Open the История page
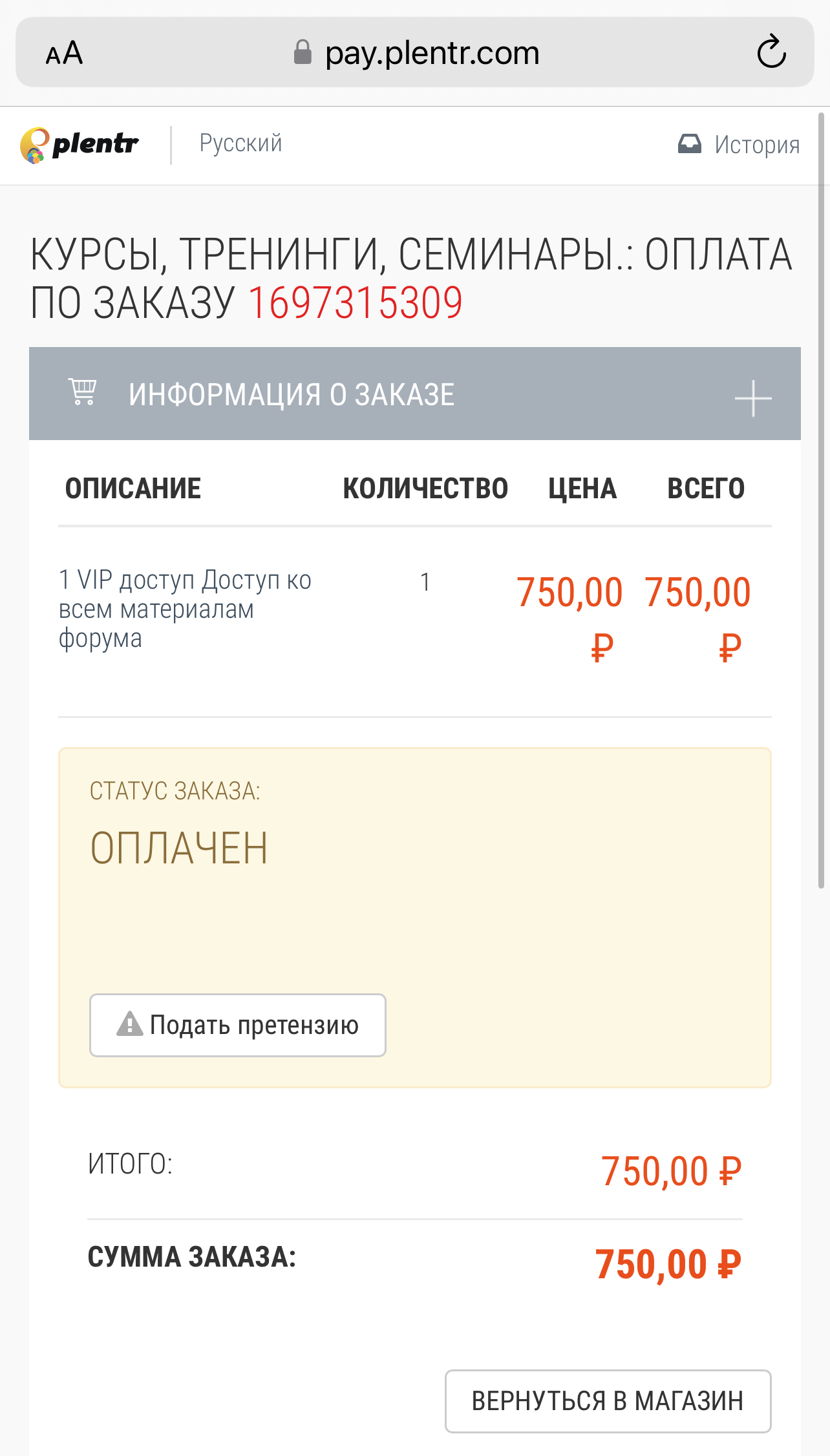 click(739, 145)
